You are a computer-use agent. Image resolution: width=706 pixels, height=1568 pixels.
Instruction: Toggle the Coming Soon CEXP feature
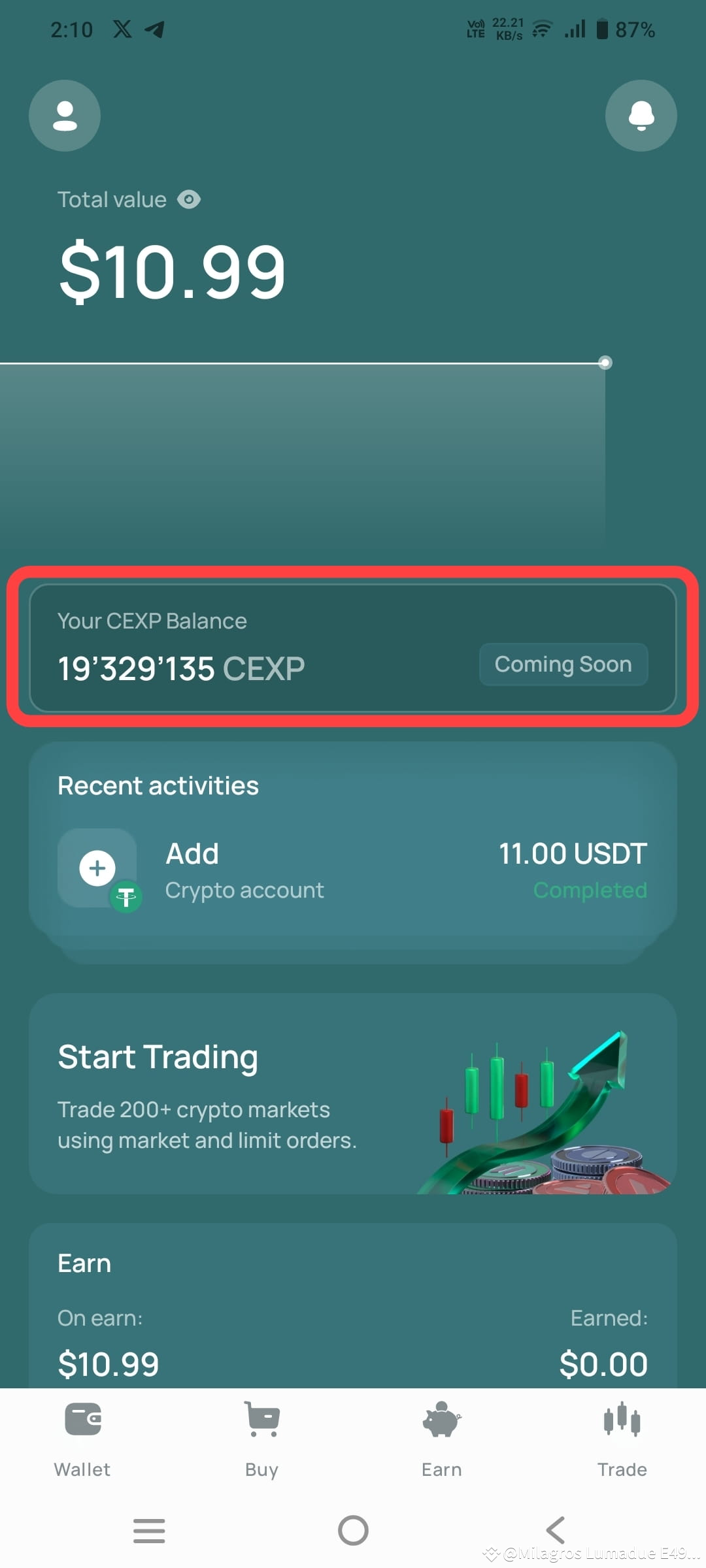click(563, 664)
